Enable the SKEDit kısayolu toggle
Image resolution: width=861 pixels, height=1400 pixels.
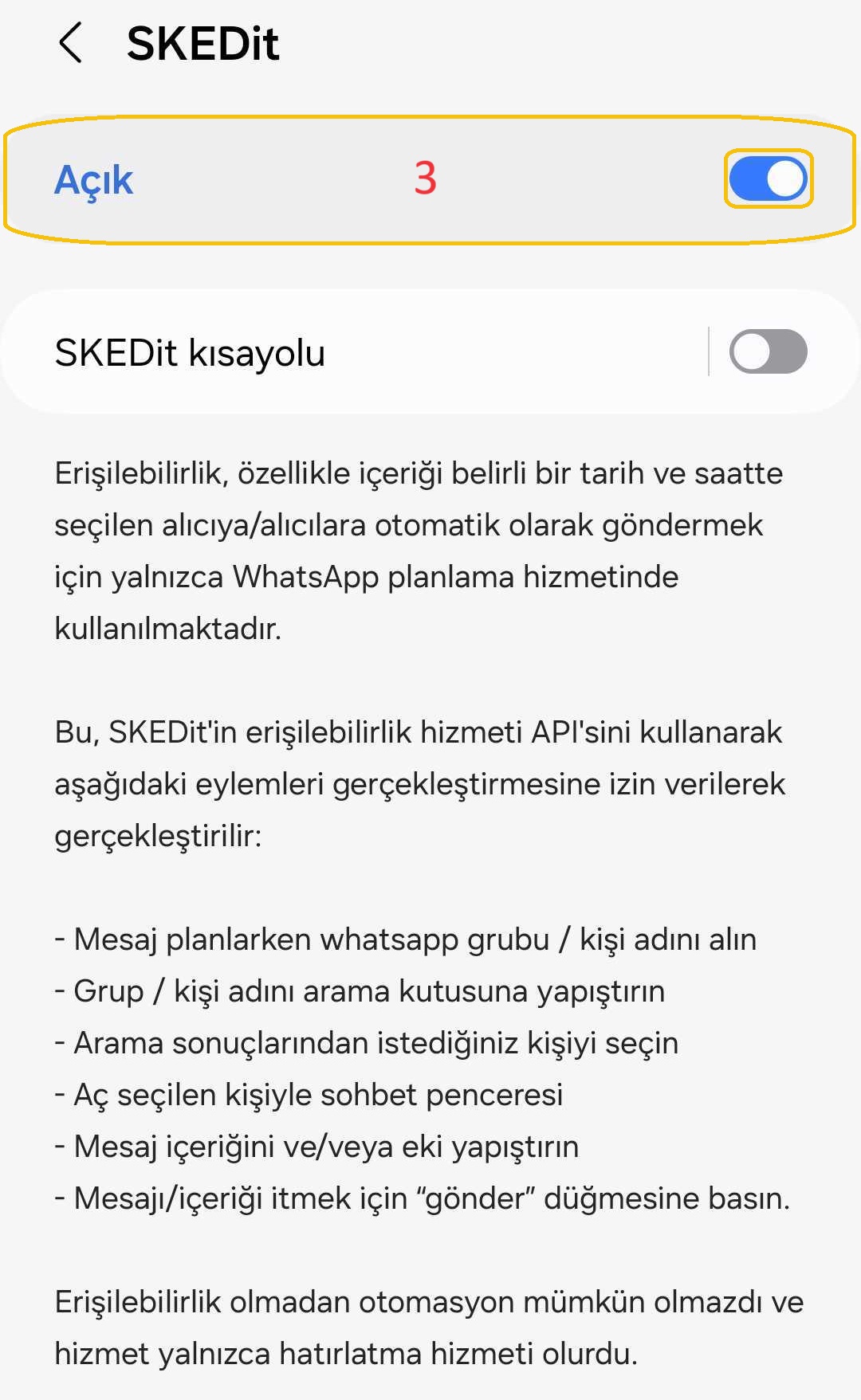pos(768,352)
